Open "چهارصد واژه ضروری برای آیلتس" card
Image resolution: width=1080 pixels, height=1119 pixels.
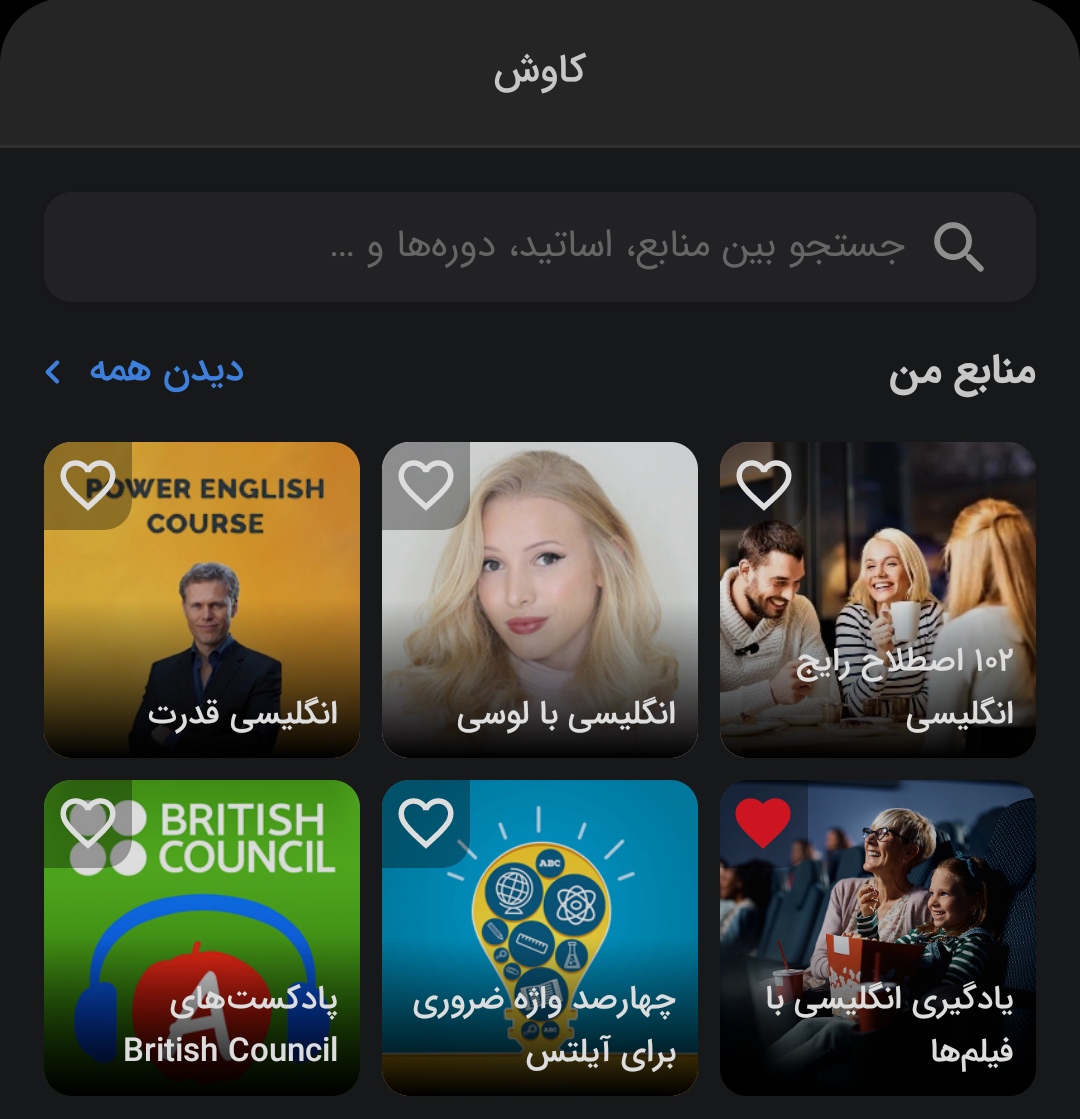[x=540, y=938]
